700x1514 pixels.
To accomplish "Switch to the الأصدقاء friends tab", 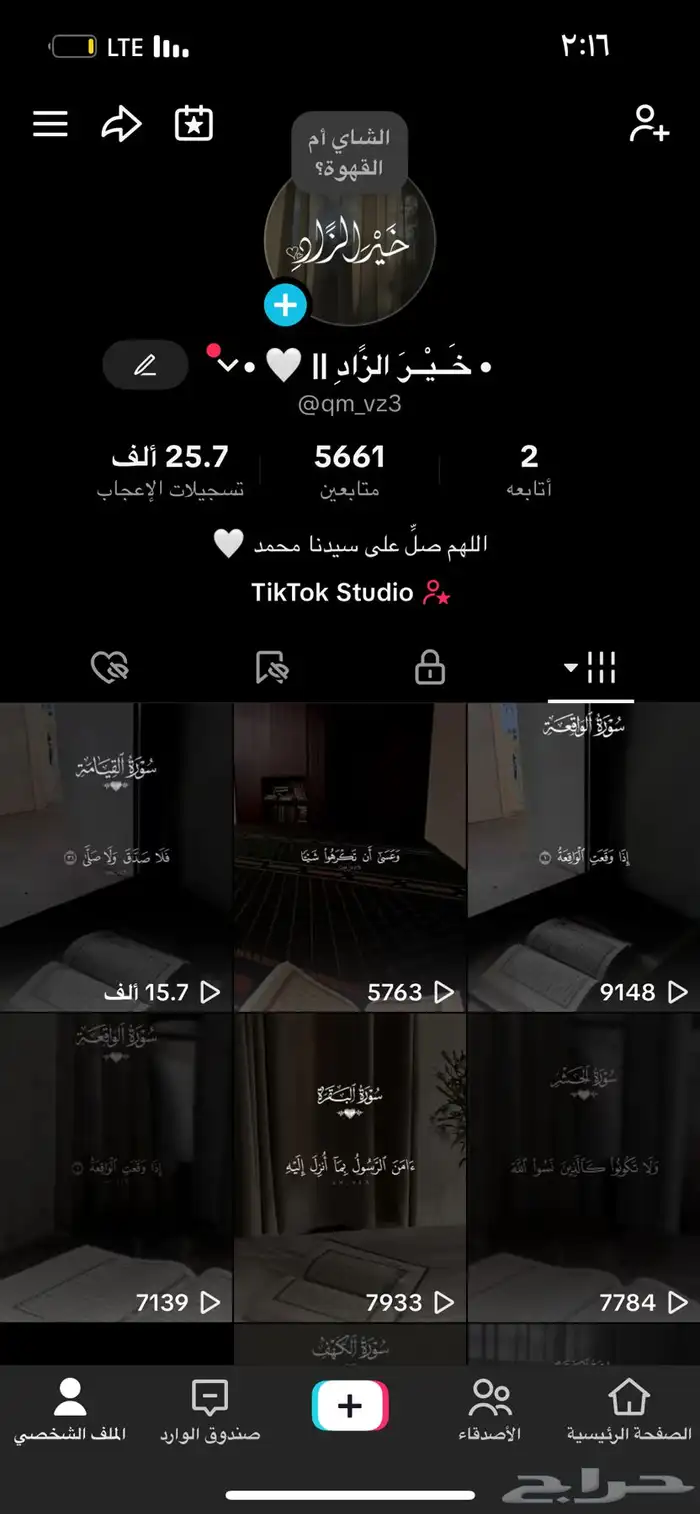I will click(490, 1410).
